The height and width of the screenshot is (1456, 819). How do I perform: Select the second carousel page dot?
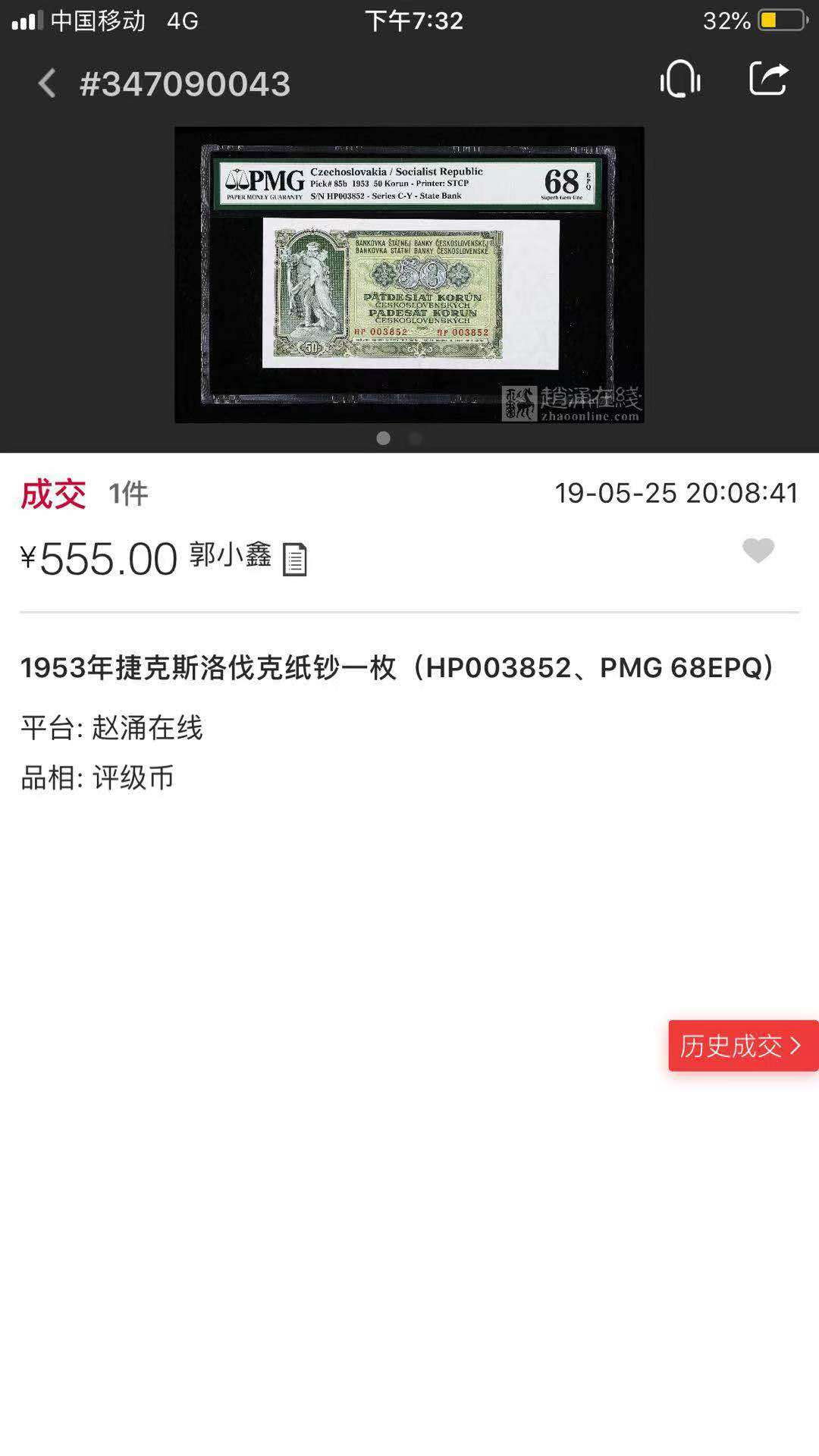(x=416, y=438)
